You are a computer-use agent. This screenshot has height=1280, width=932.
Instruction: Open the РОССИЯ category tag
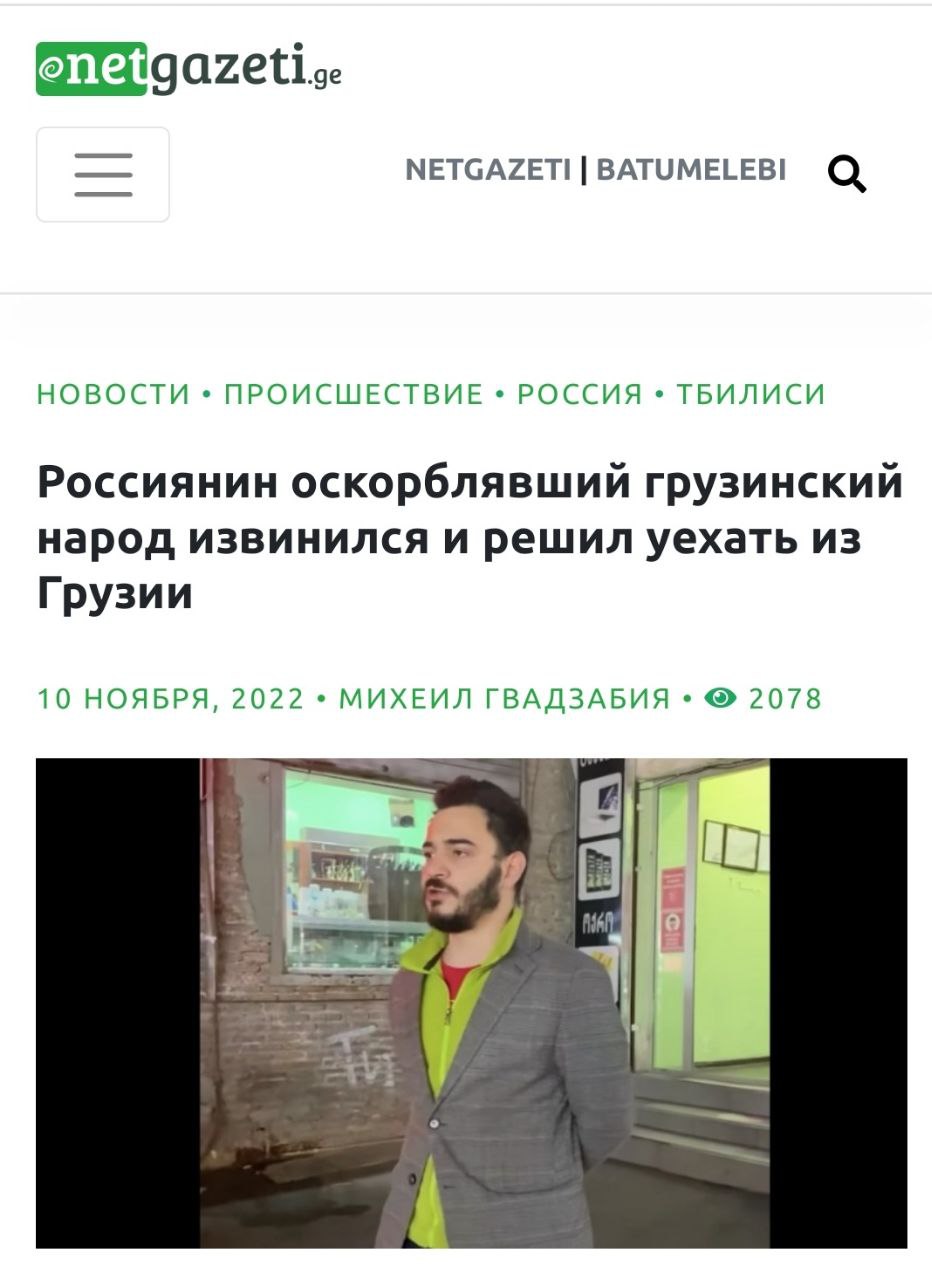point(579,394)
